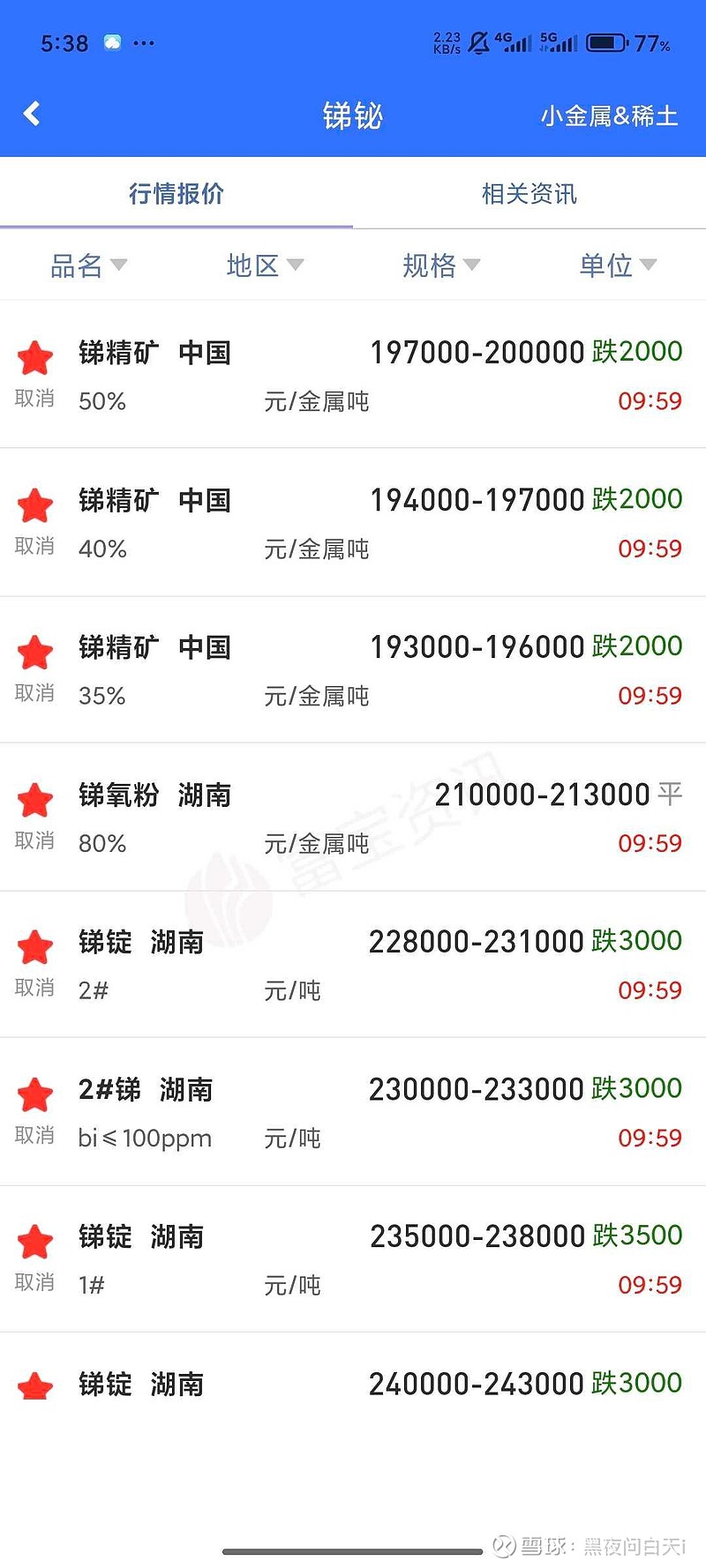This screenshot has height=1568, width=706.
Task: Open the 单位 unit dropdown
Action: (x=616, y=265)
